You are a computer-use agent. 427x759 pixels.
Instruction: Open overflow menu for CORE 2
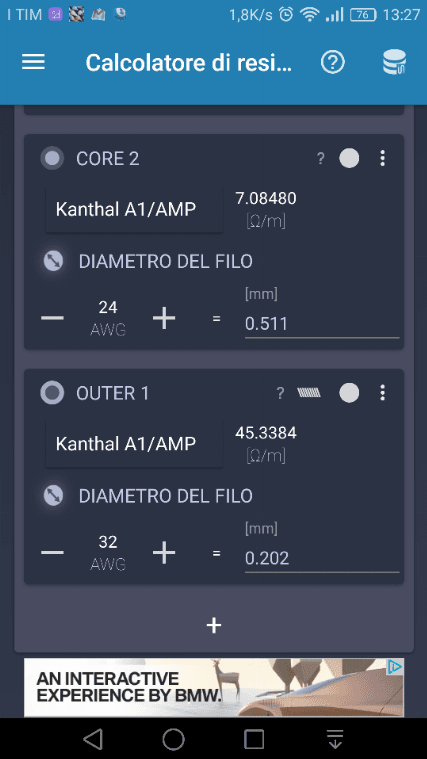(x=382, y=158)
